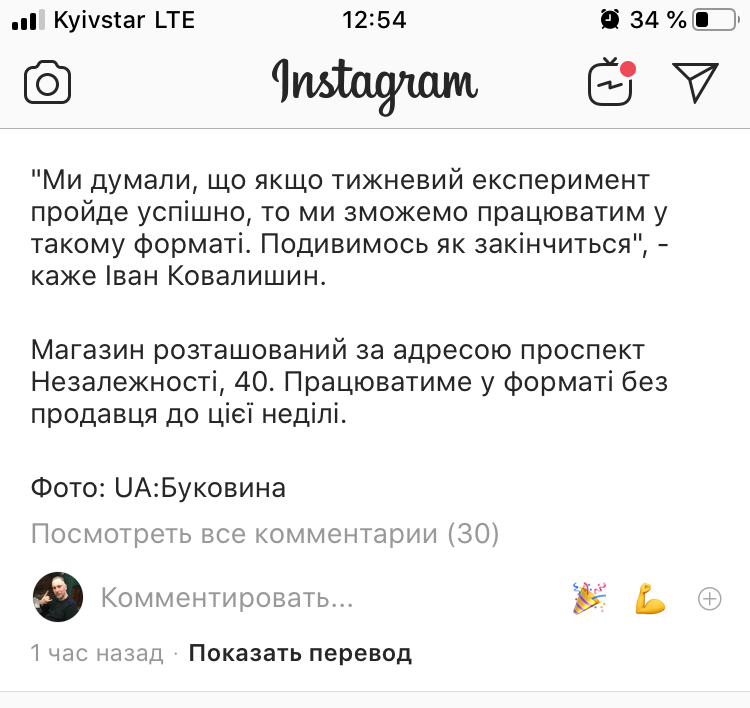
Task: Open Direct messages paper plane
Action: click(x=696, y=82)
